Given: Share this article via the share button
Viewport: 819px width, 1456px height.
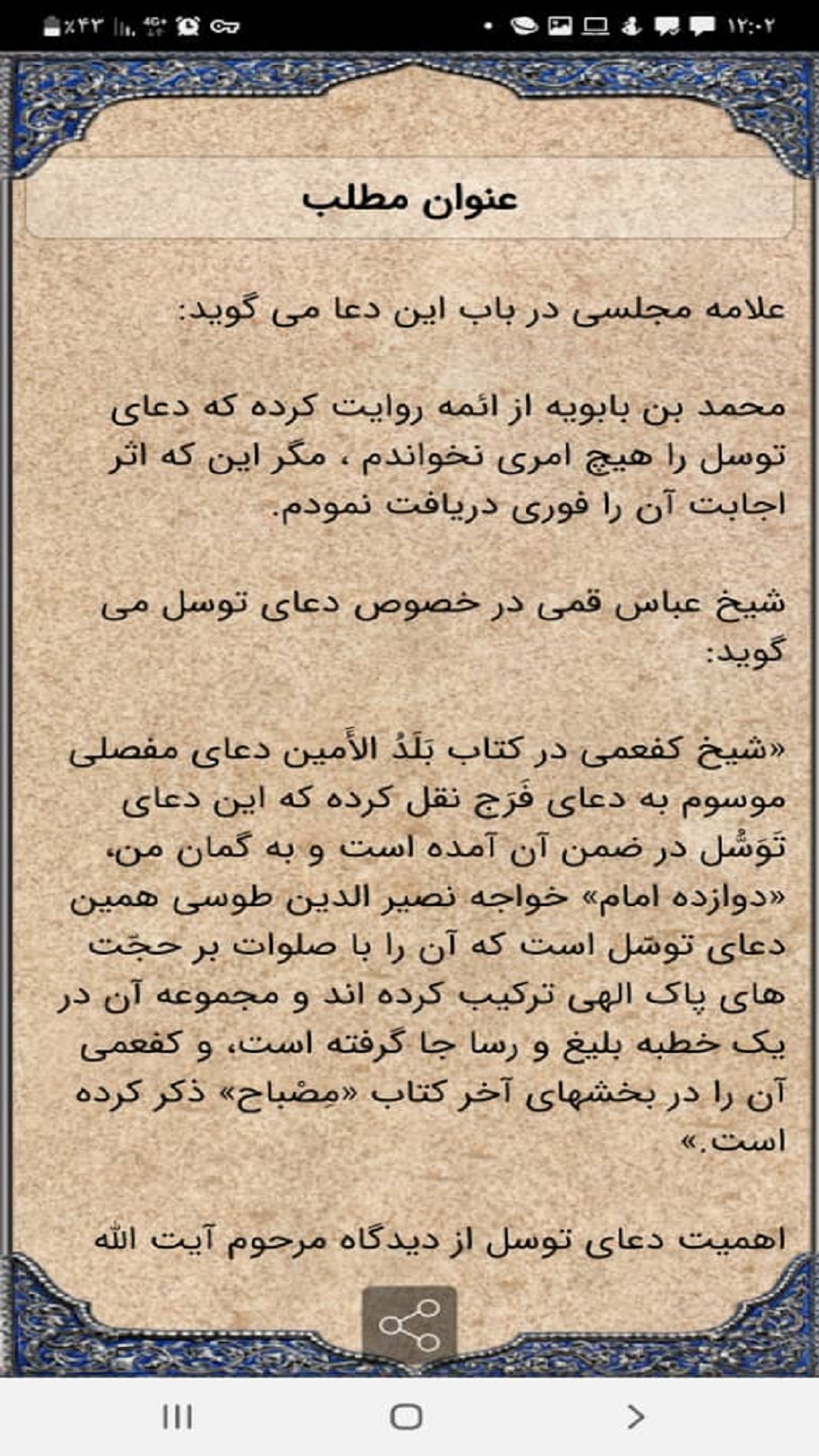Looking at the screenshot, I should coord(409,1325).
